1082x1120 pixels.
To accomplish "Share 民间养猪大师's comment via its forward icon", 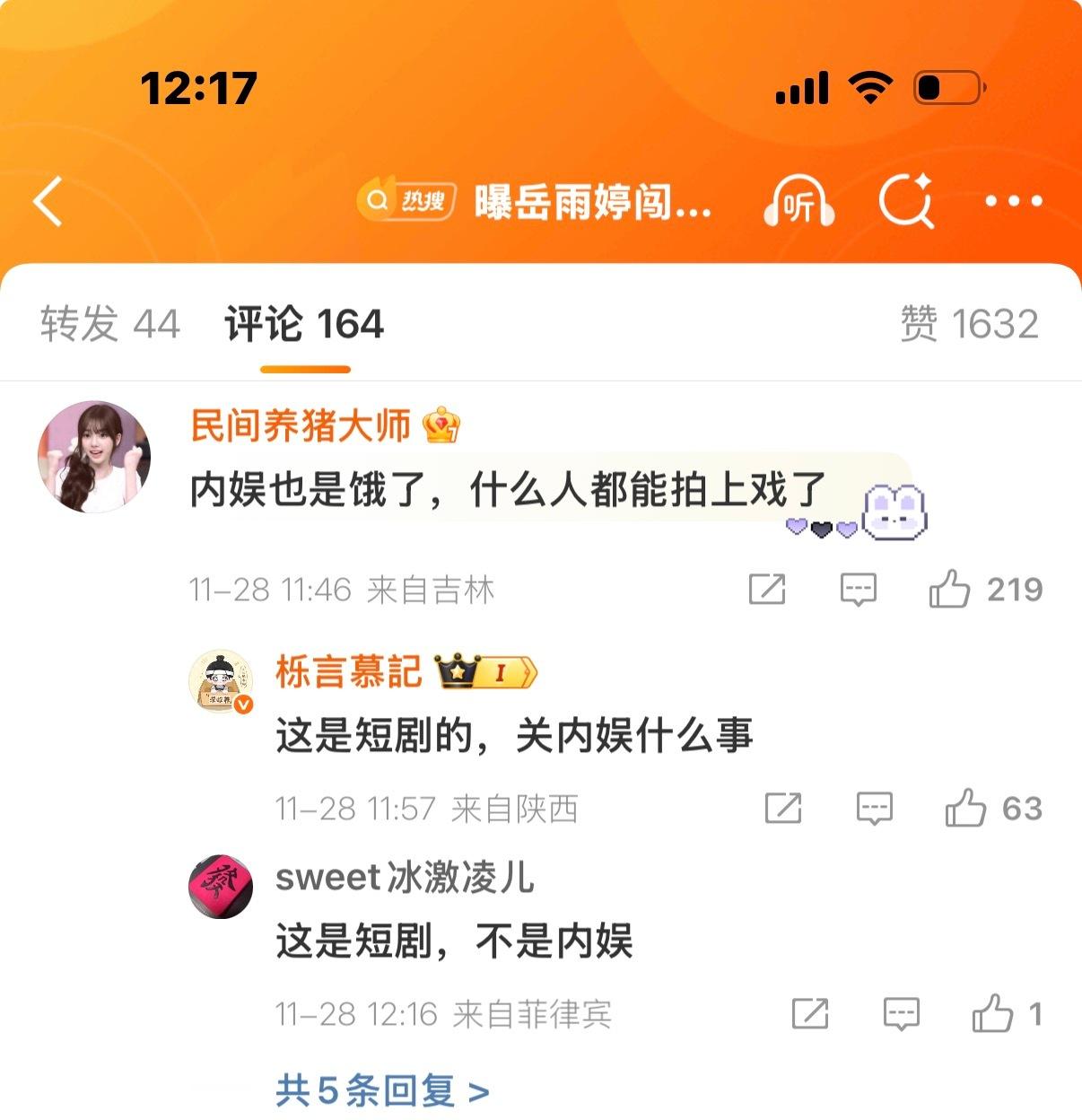I will click(765, 590).
